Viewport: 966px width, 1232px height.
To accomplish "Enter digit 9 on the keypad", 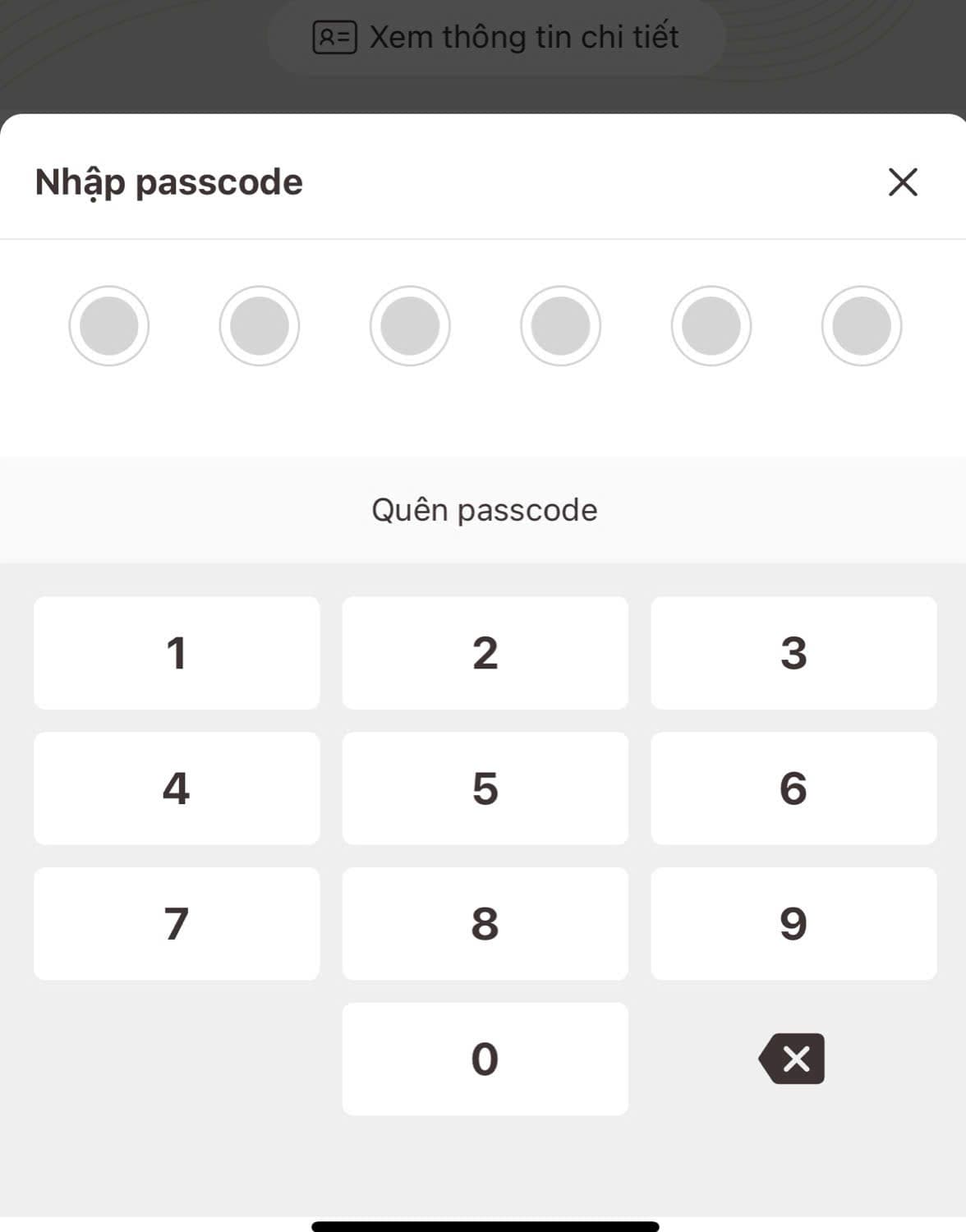I will coord(793,923).
